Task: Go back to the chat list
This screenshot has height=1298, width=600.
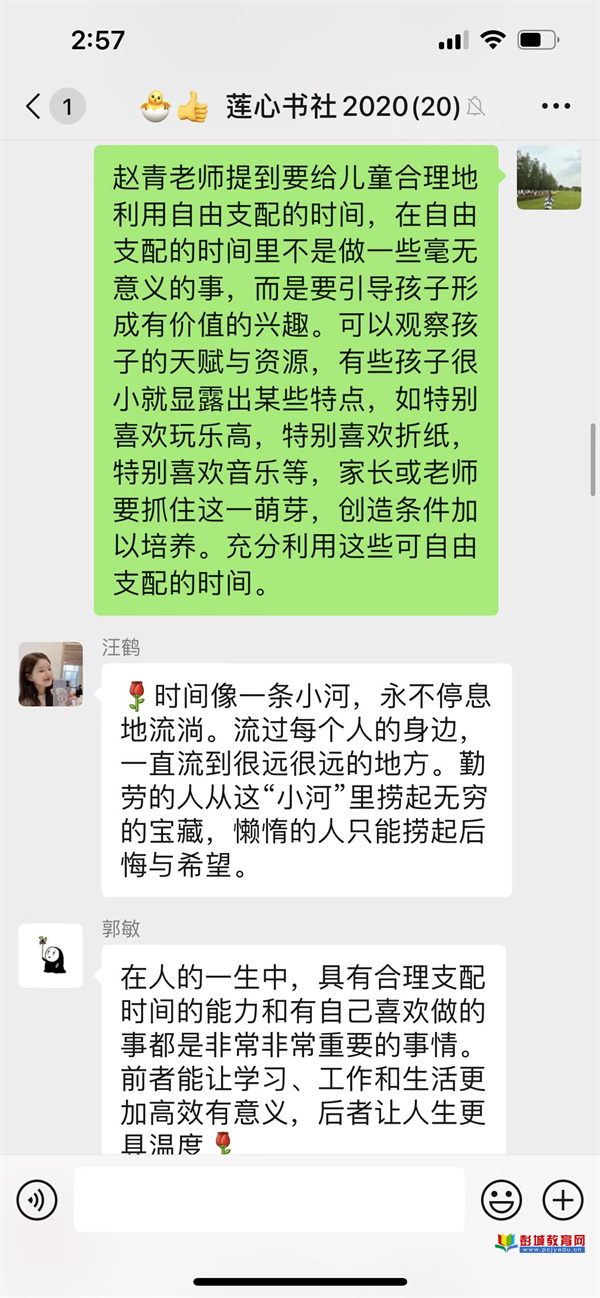Action: (35, 106)
